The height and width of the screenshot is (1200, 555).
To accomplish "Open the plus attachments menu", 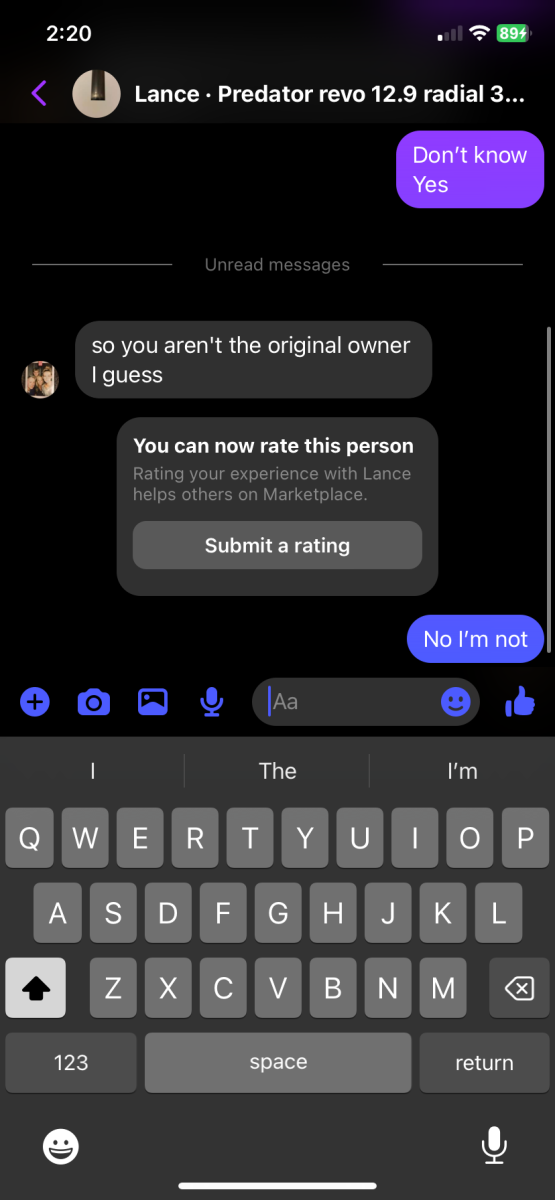I will coord(35,702).
